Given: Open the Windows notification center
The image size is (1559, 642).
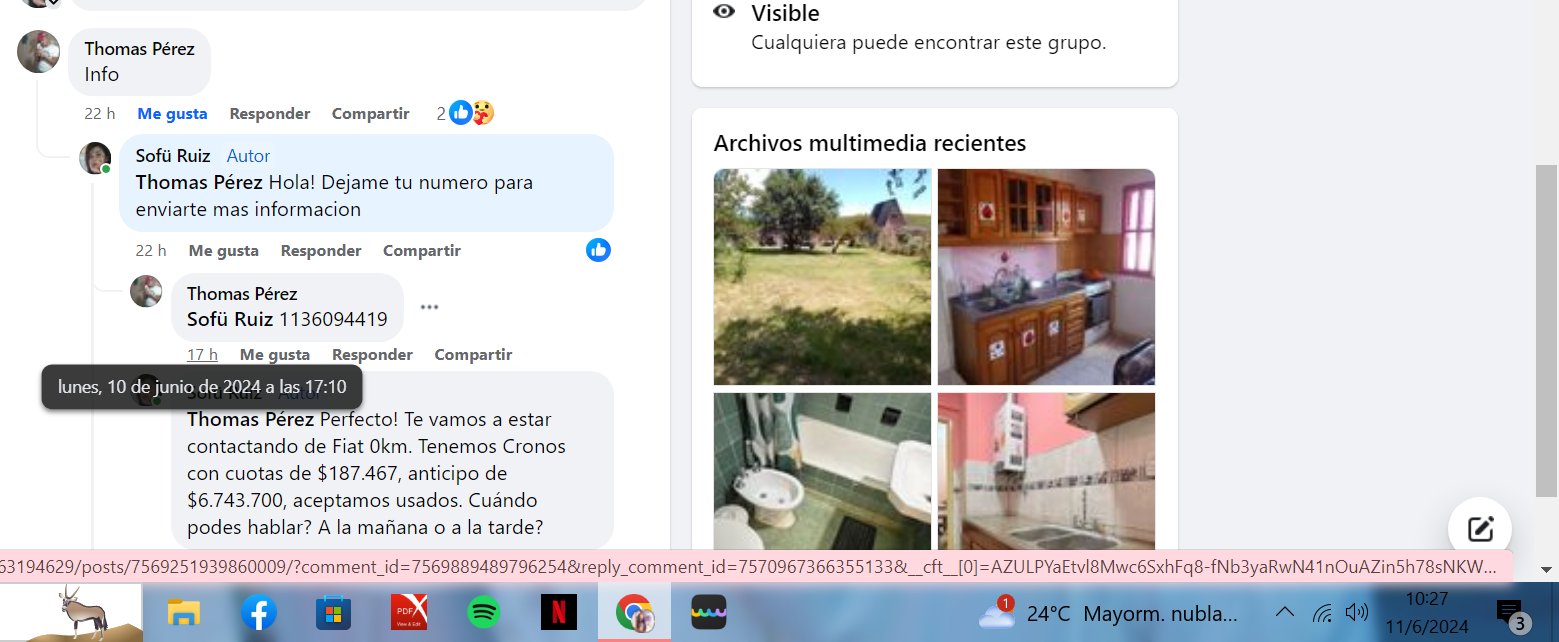Looking at the screenshot, I should 1508,612.
